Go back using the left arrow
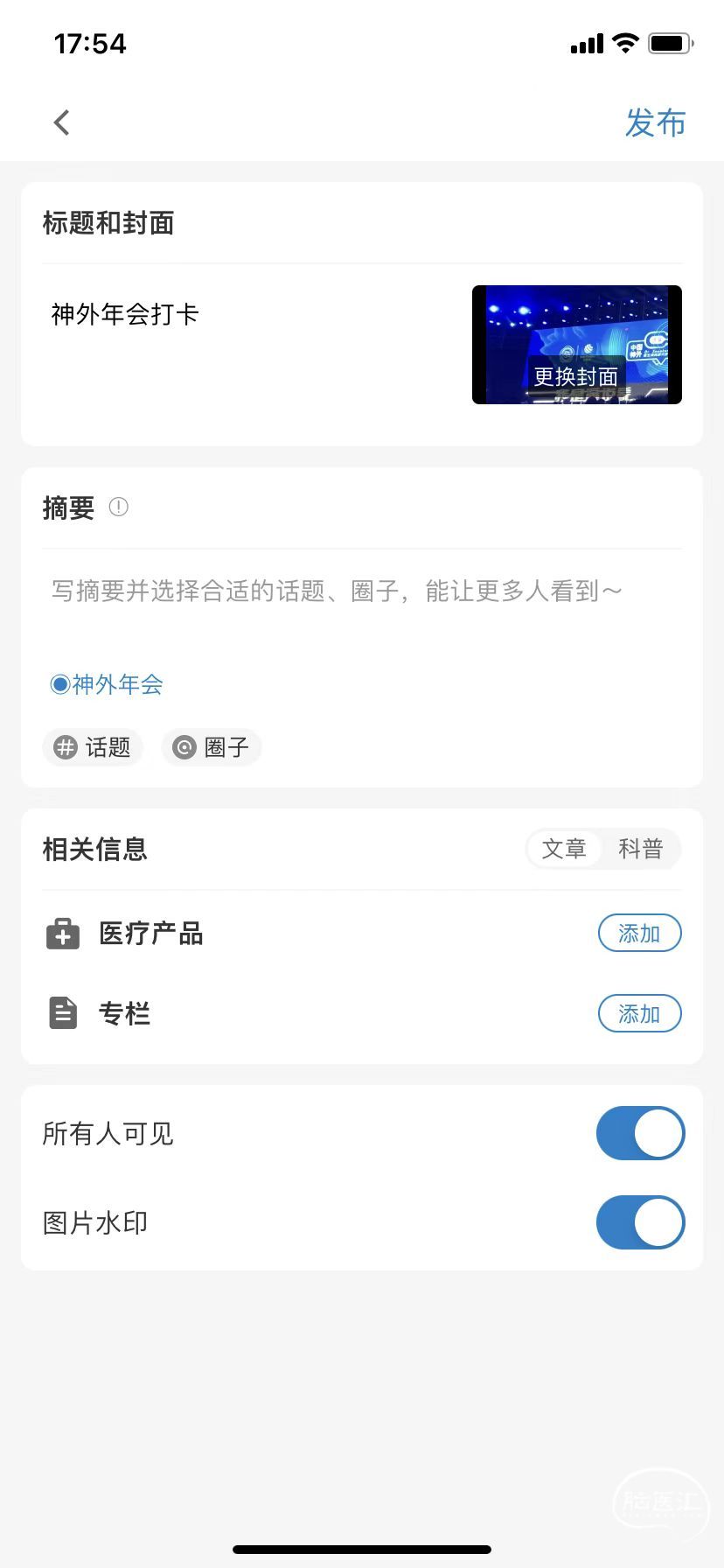Image resolution: width=724 pixels, height=1568 pixels. click(x=61, y=122)
